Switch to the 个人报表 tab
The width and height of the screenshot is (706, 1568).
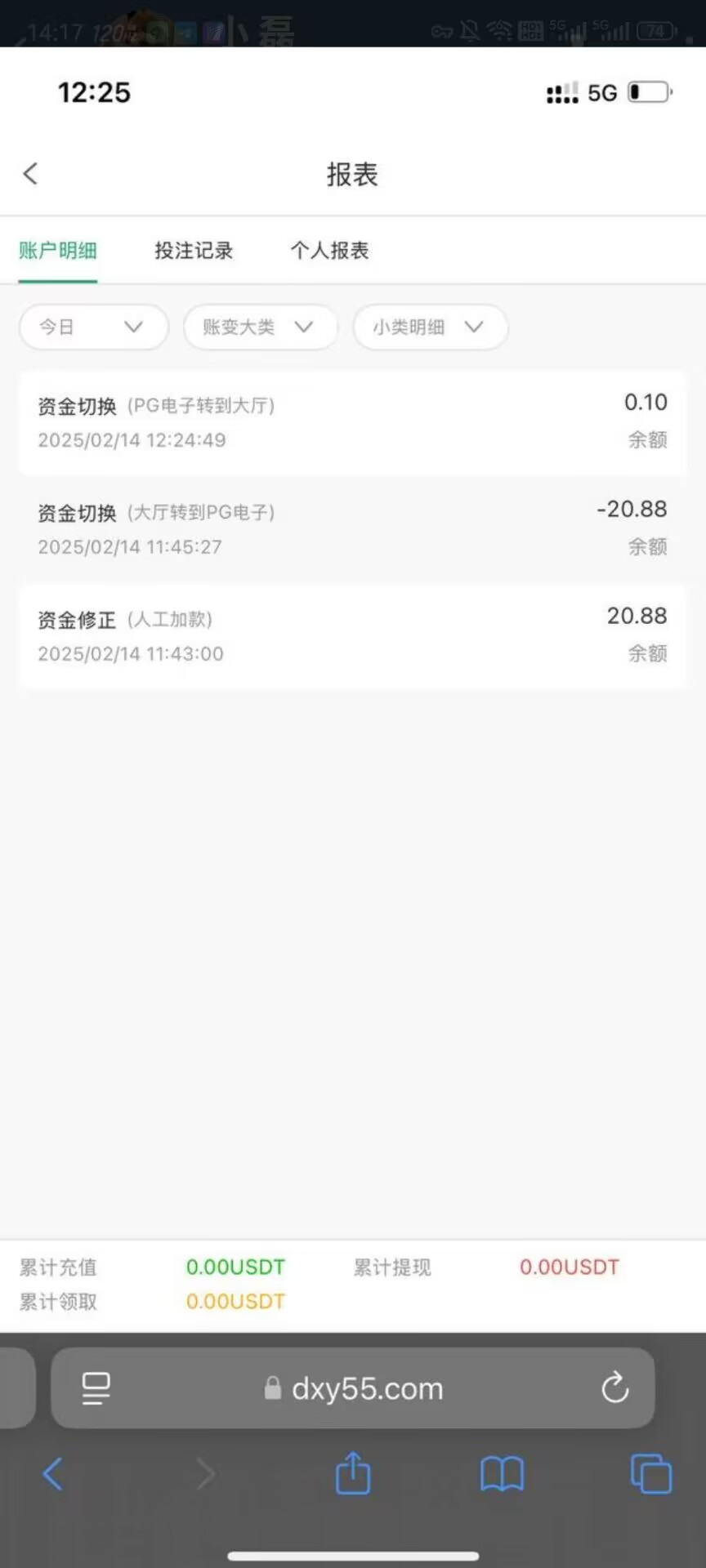point(330,251)
